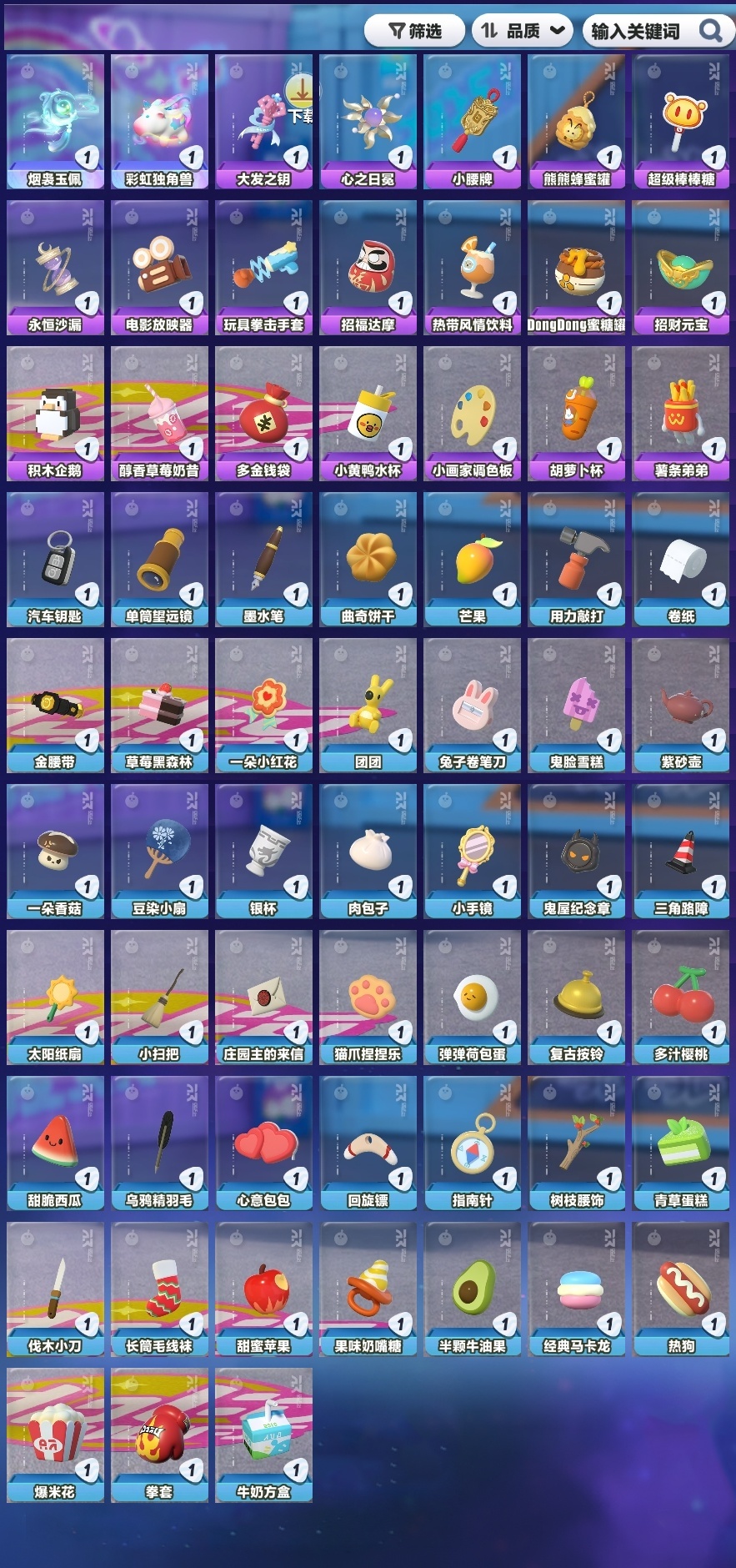The height and width of the screenshot is (1568, 736).
Task: Choose the 金腰带 item
Action: pos(55,705)
